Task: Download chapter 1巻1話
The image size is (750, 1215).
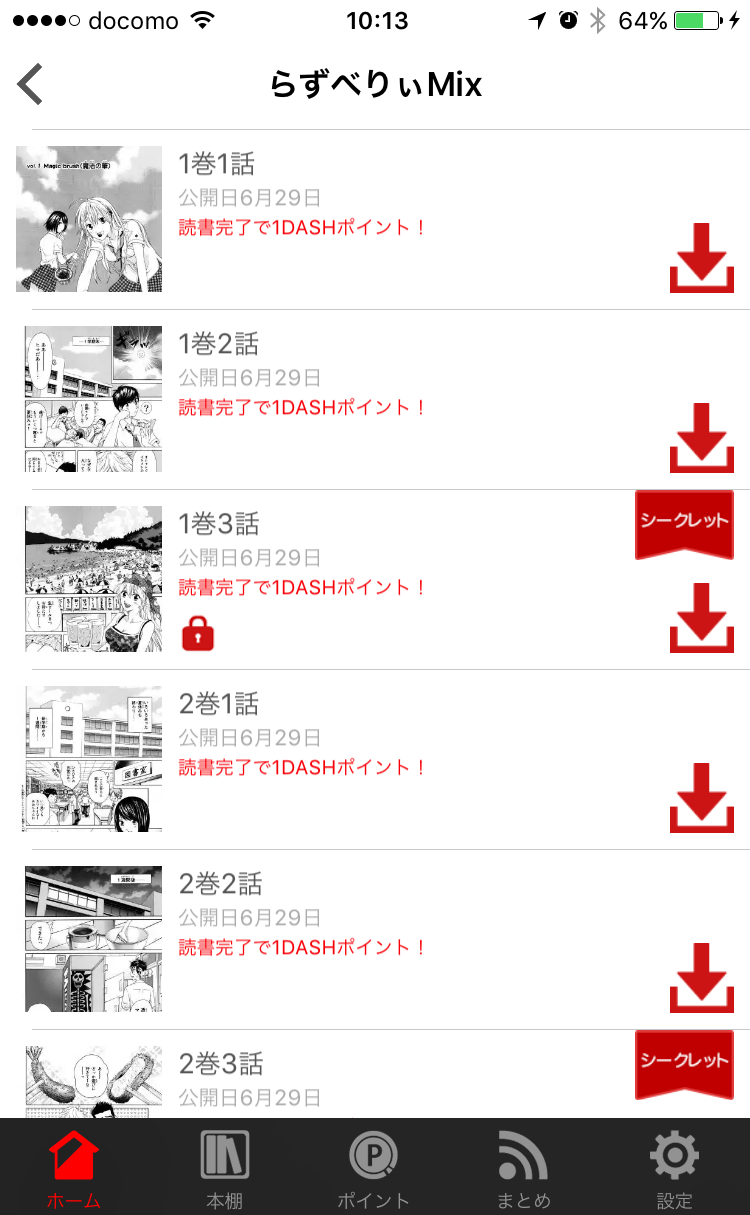Action: point(701,257)
